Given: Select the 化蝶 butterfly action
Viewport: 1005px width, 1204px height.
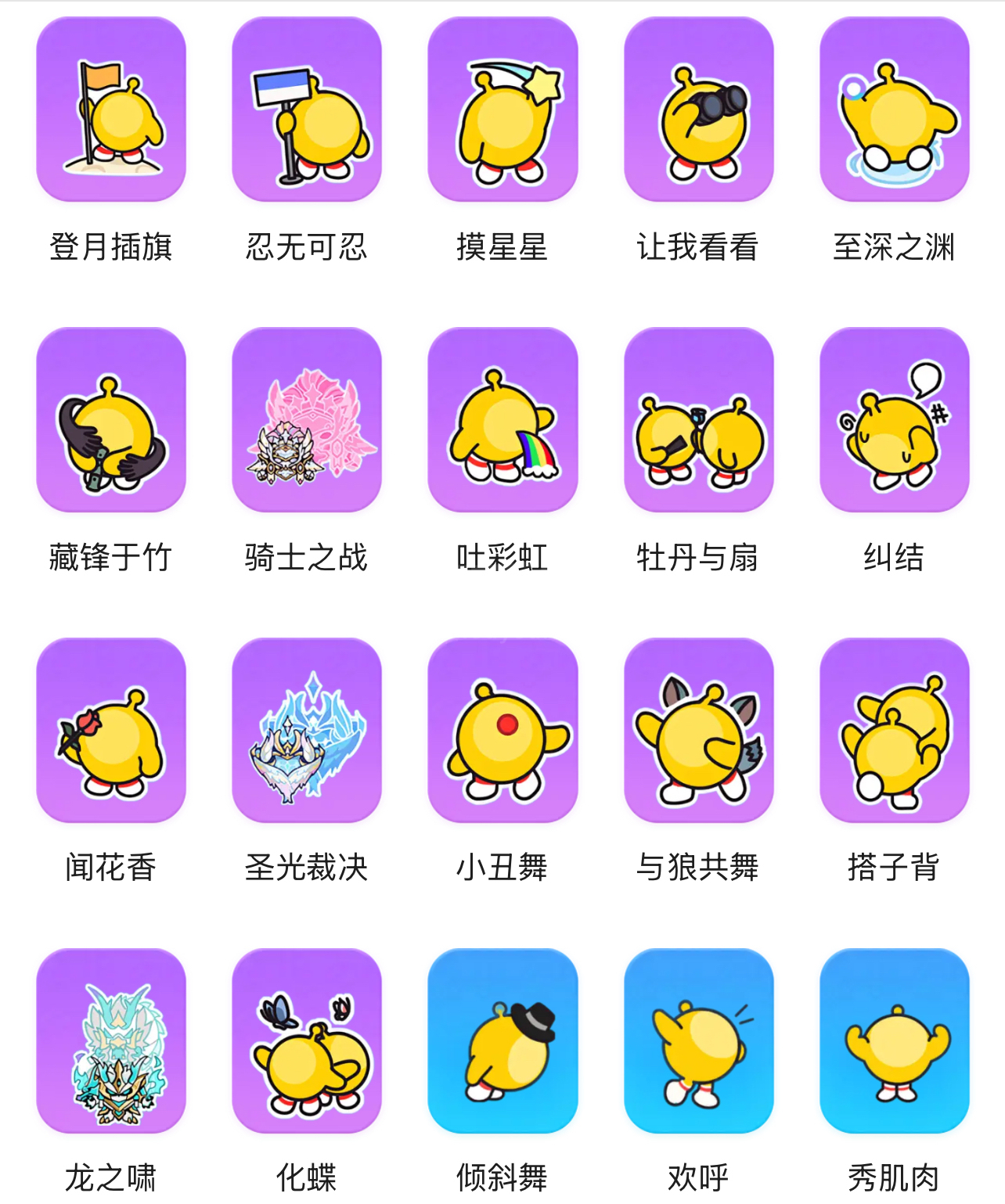Looking at the screenshot, I should 307,1040.
